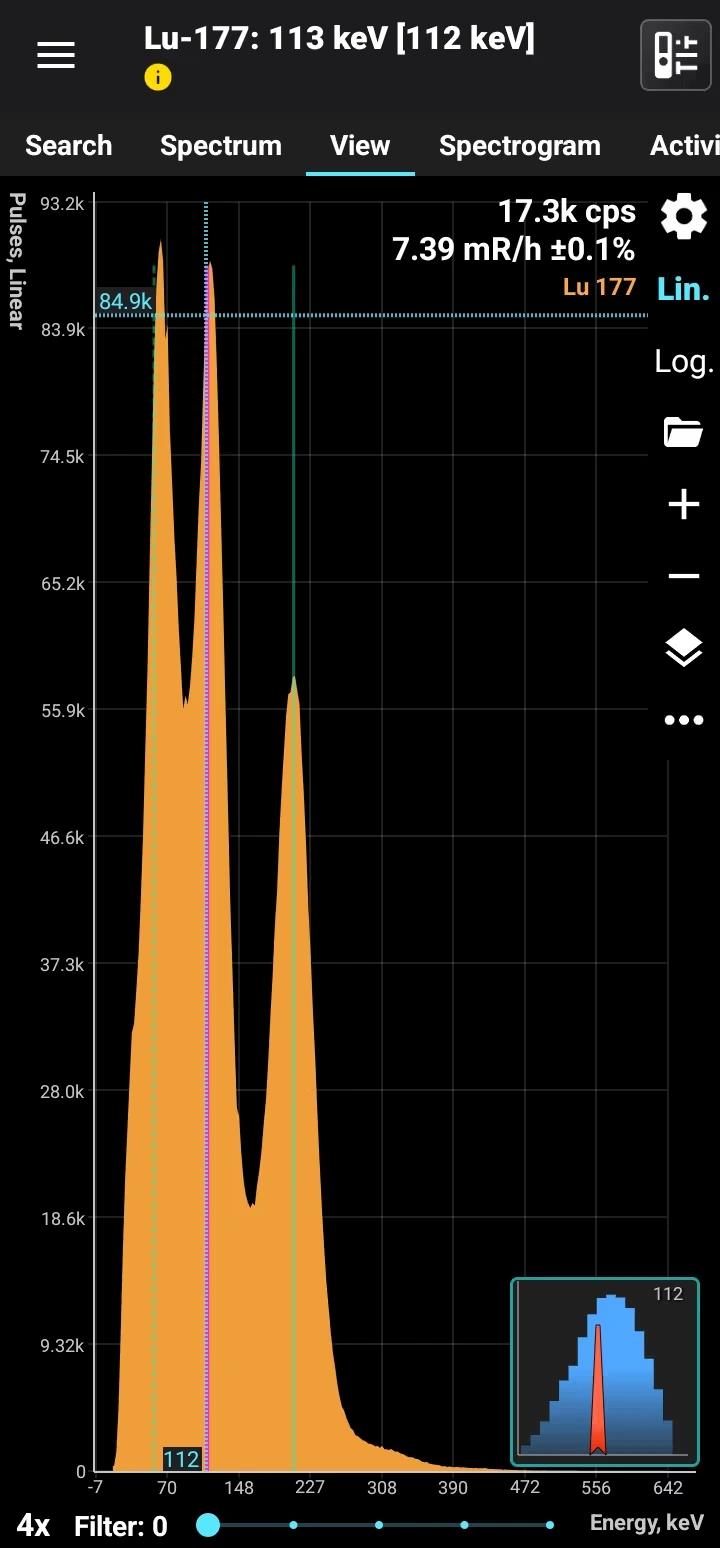This screenshot has width=720, height=1548.
Task: Tap the 4x zoom level
Action: [x=33, y=1526]
